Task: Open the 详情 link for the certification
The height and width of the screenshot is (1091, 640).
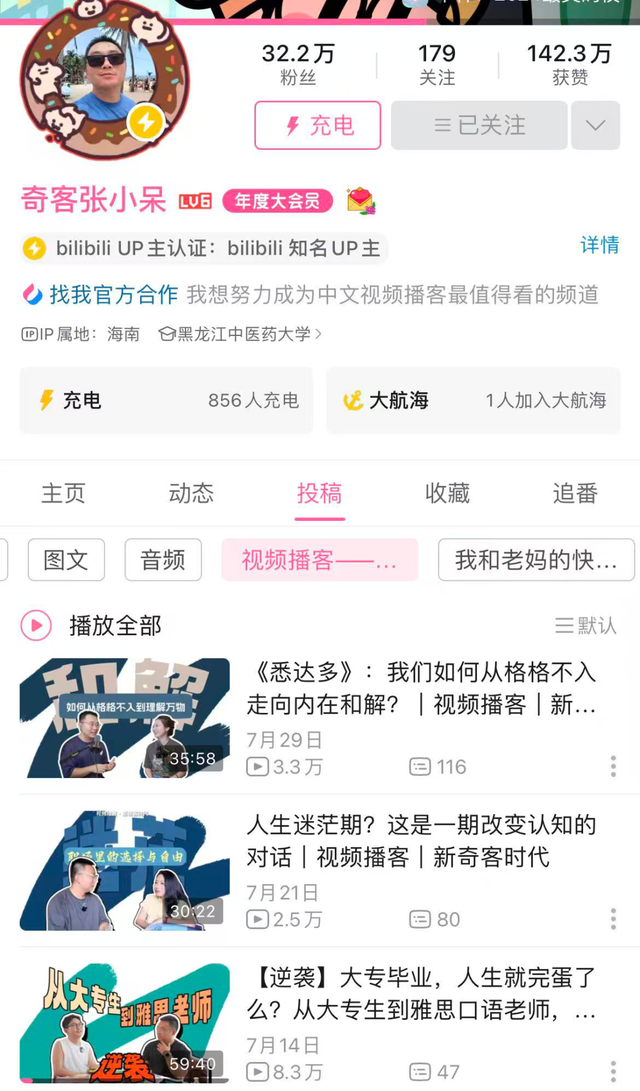Action: pos(599,245)
